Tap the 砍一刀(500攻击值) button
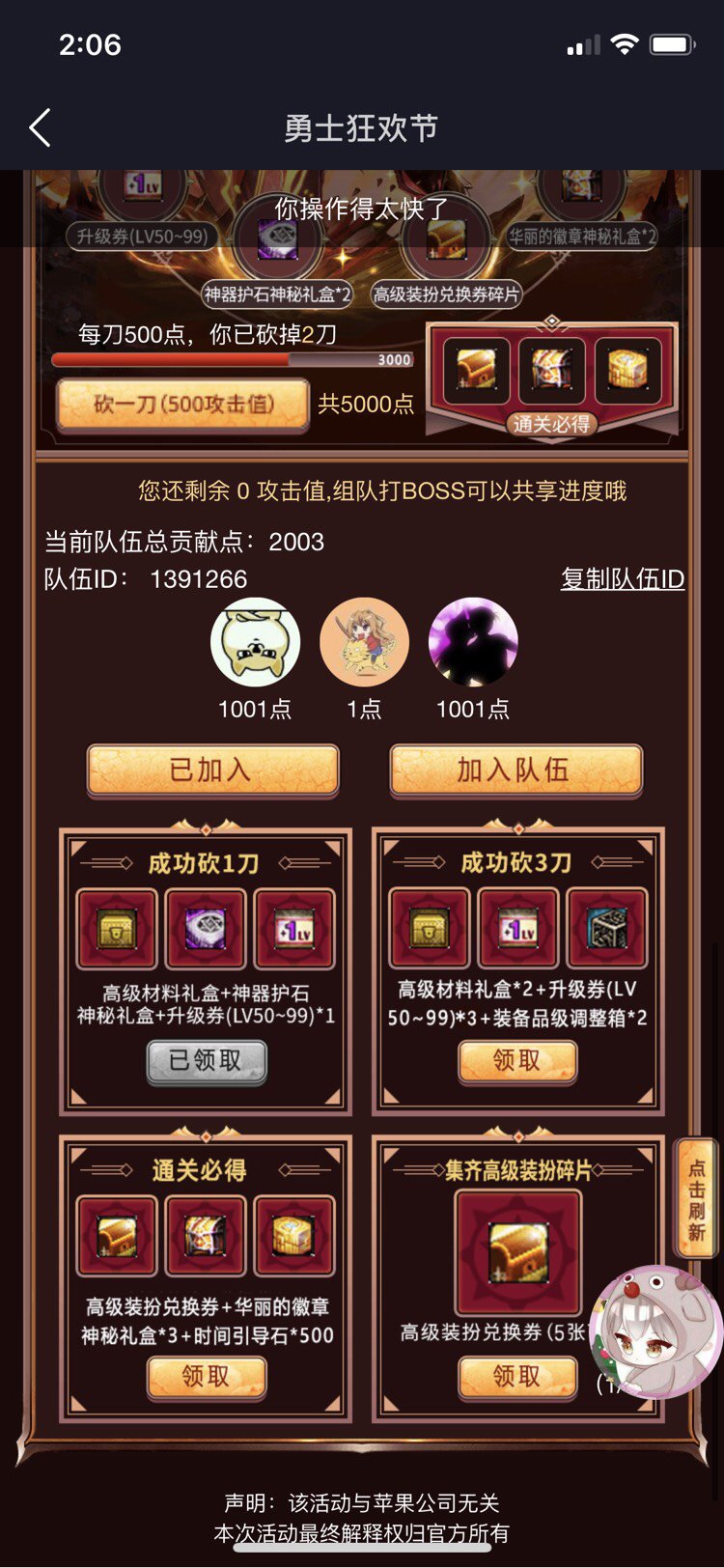Screen dimensions: 724x1568 (x=183, y=404)
